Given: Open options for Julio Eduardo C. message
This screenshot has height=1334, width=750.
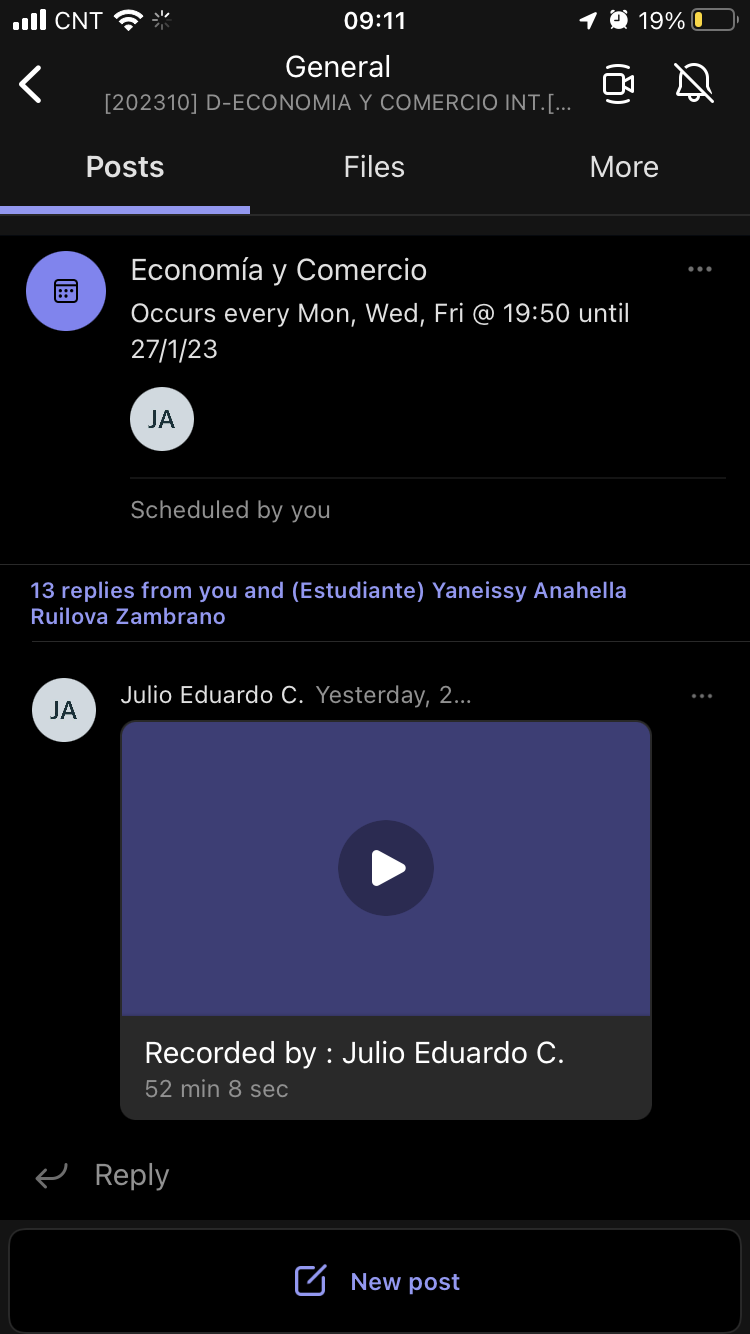Looking at the screenshot, I should [x=702, y=696].
